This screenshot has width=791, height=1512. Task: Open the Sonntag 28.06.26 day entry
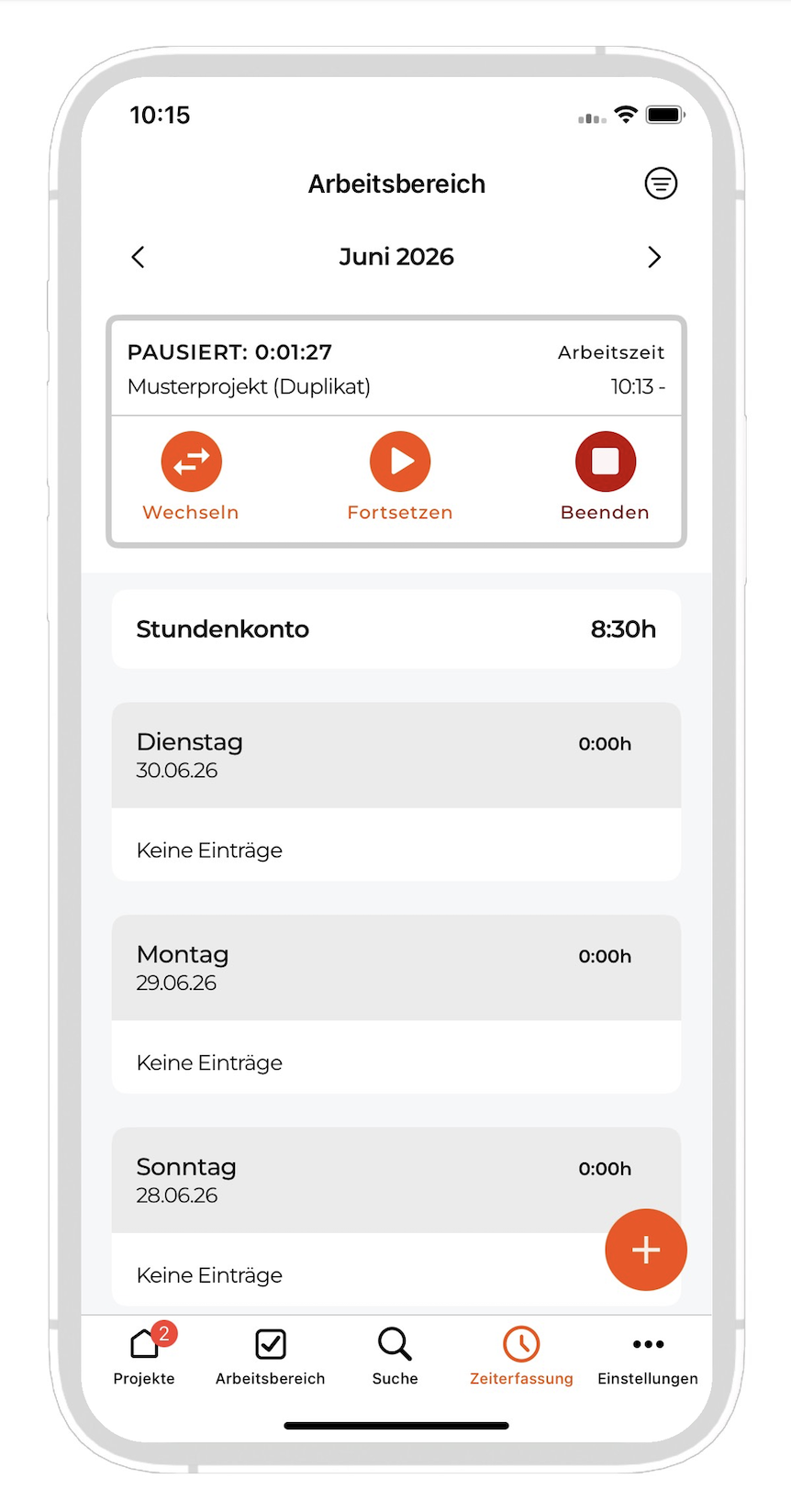396,1180
